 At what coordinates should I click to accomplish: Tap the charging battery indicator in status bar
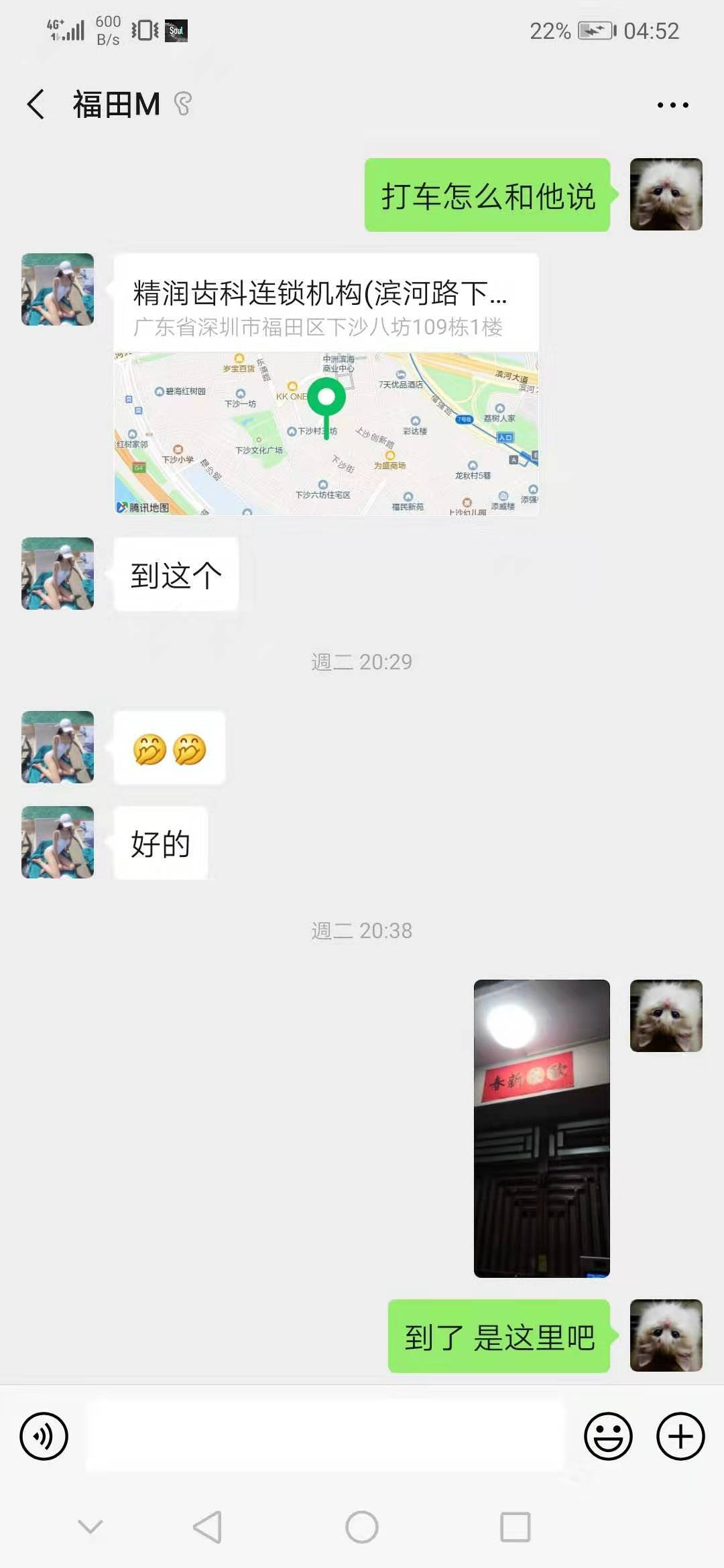[593, 29]
